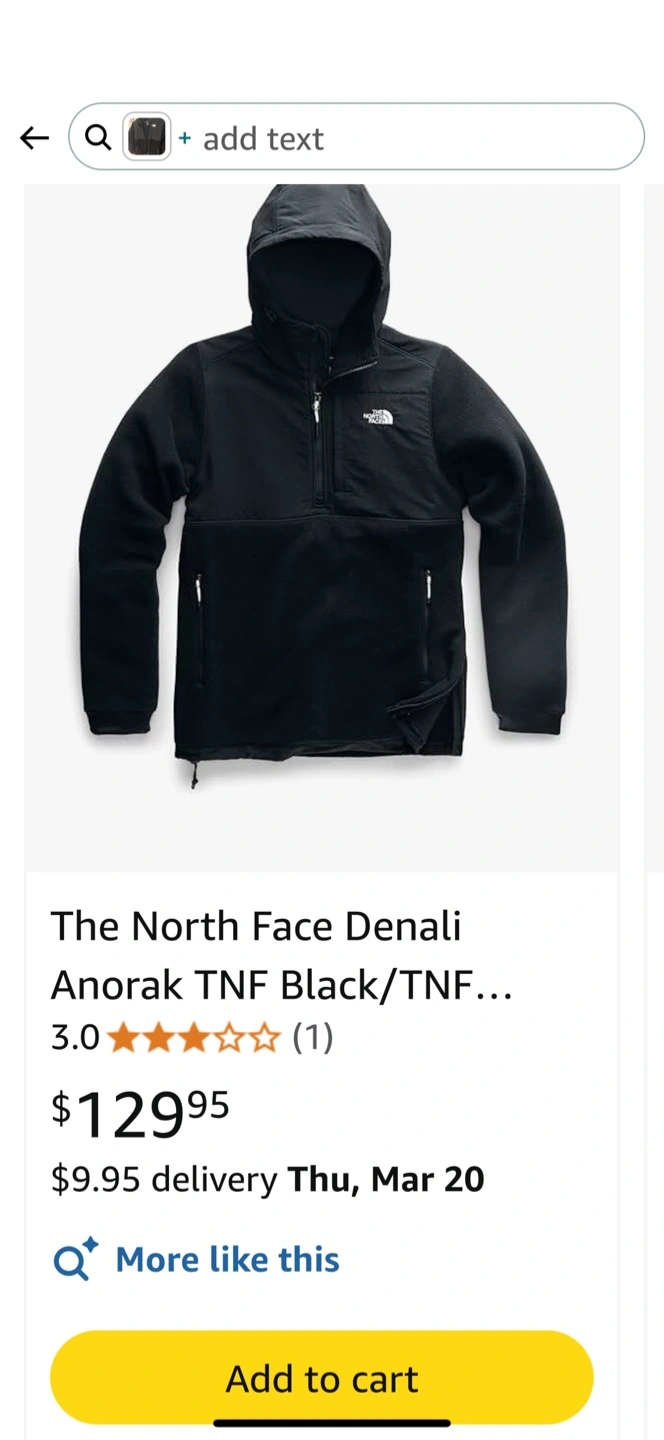Add the Denali Anorak to cart
The height and width of the screenshot is (1440, 664).
(x=322, y=1378)
